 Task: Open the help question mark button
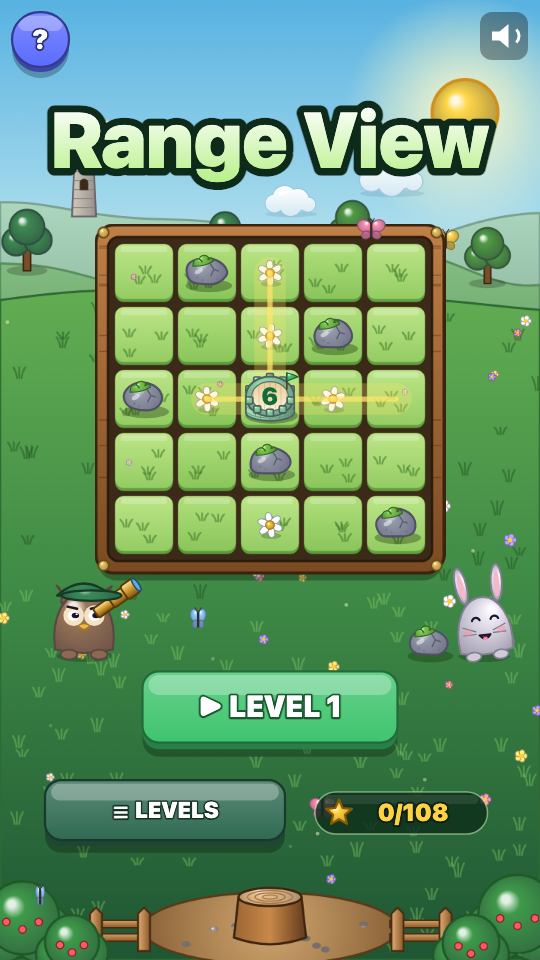click(40, 40)
